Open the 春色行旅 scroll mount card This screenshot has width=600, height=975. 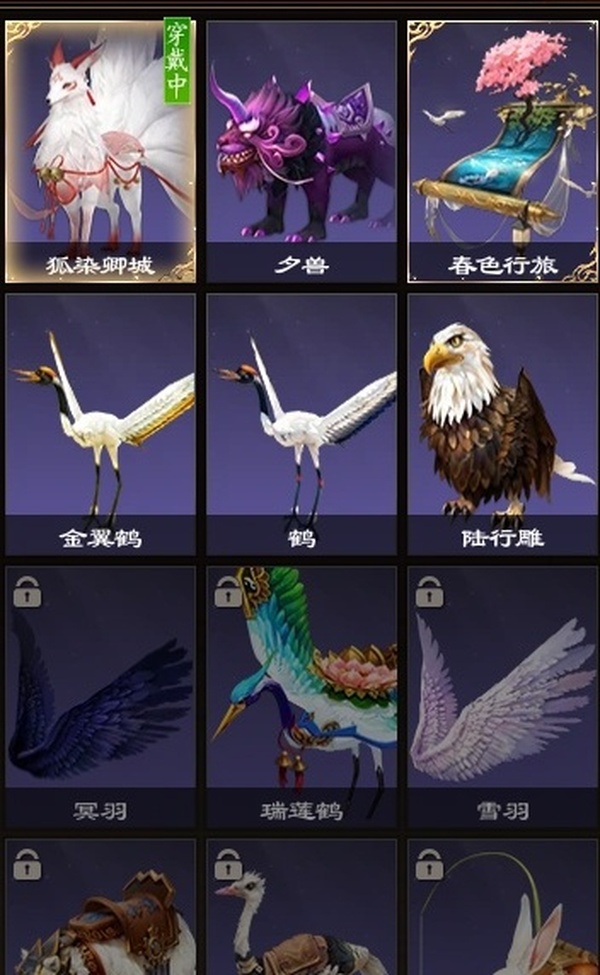pyautogui.click(x=501, y=150)
